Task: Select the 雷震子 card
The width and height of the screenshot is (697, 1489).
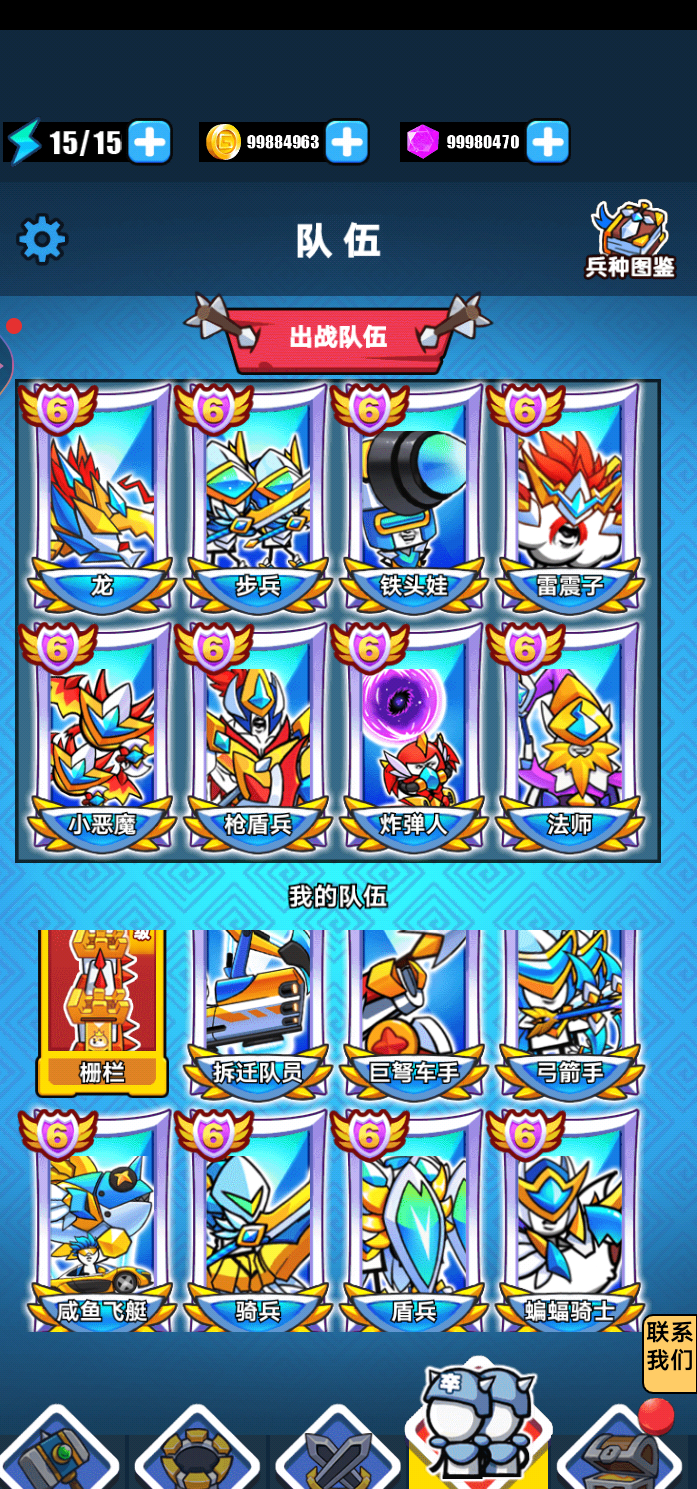Action: coord(570,500)
